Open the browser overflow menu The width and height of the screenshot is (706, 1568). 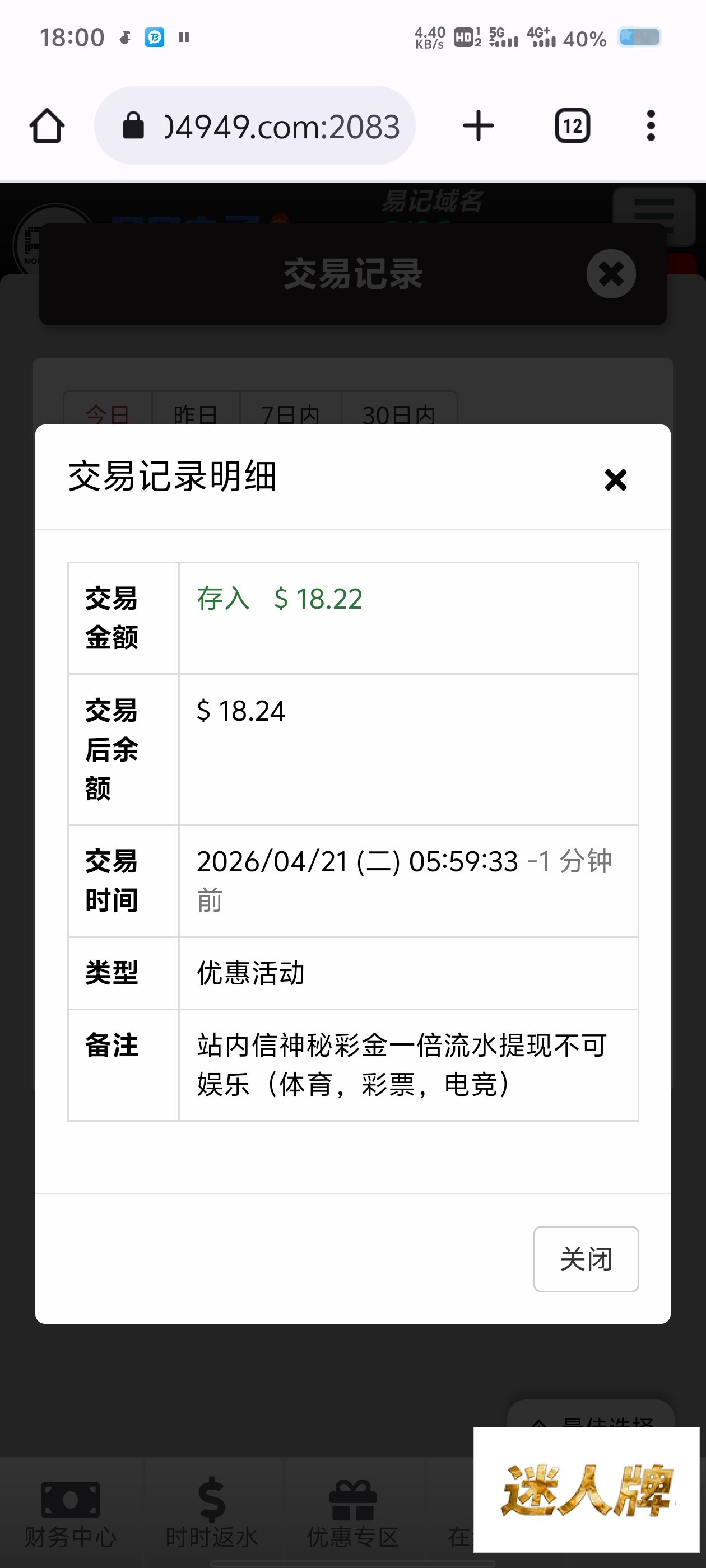point(651,126)
